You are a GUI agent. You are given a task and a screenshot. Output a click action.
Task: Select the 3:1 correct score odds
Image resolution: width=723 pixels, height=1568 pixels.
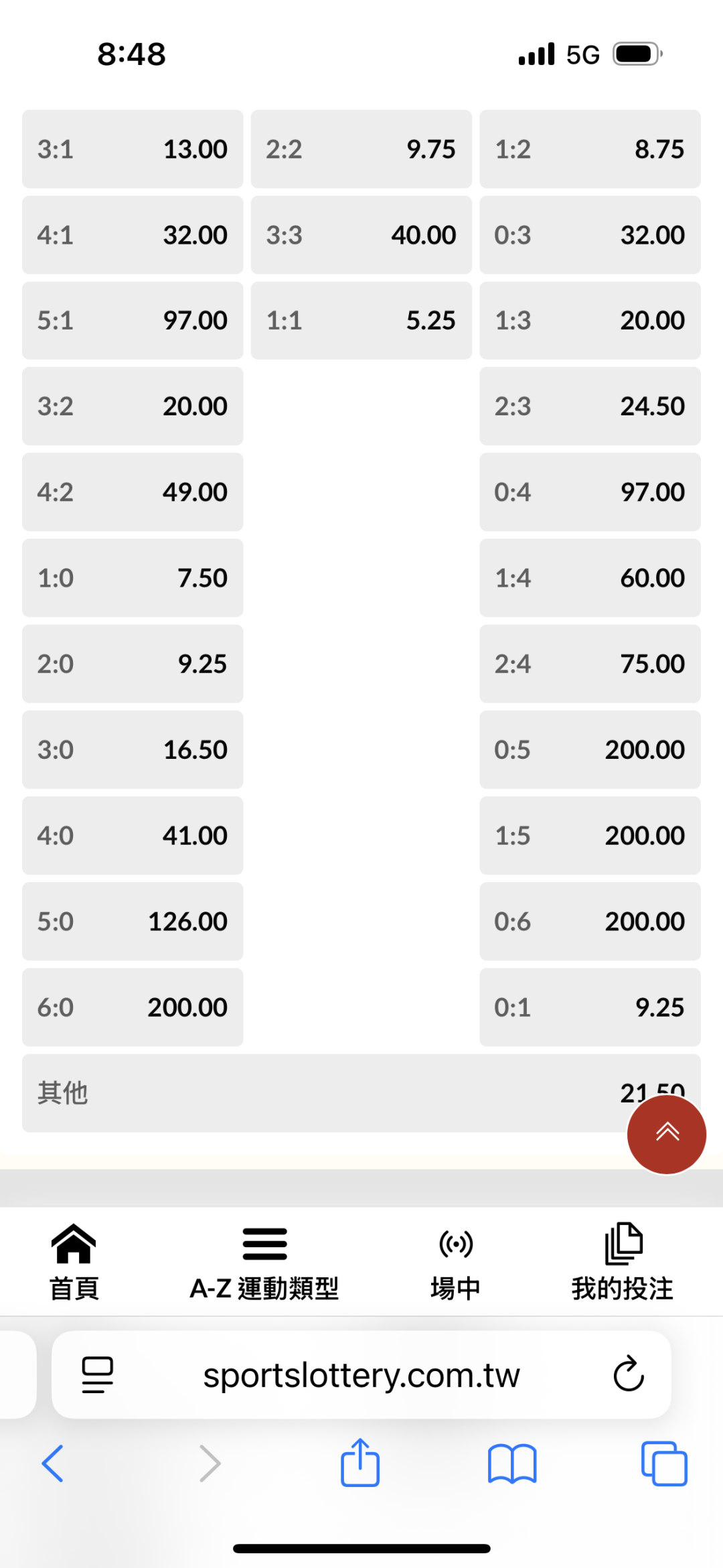[x=133, y=149]
